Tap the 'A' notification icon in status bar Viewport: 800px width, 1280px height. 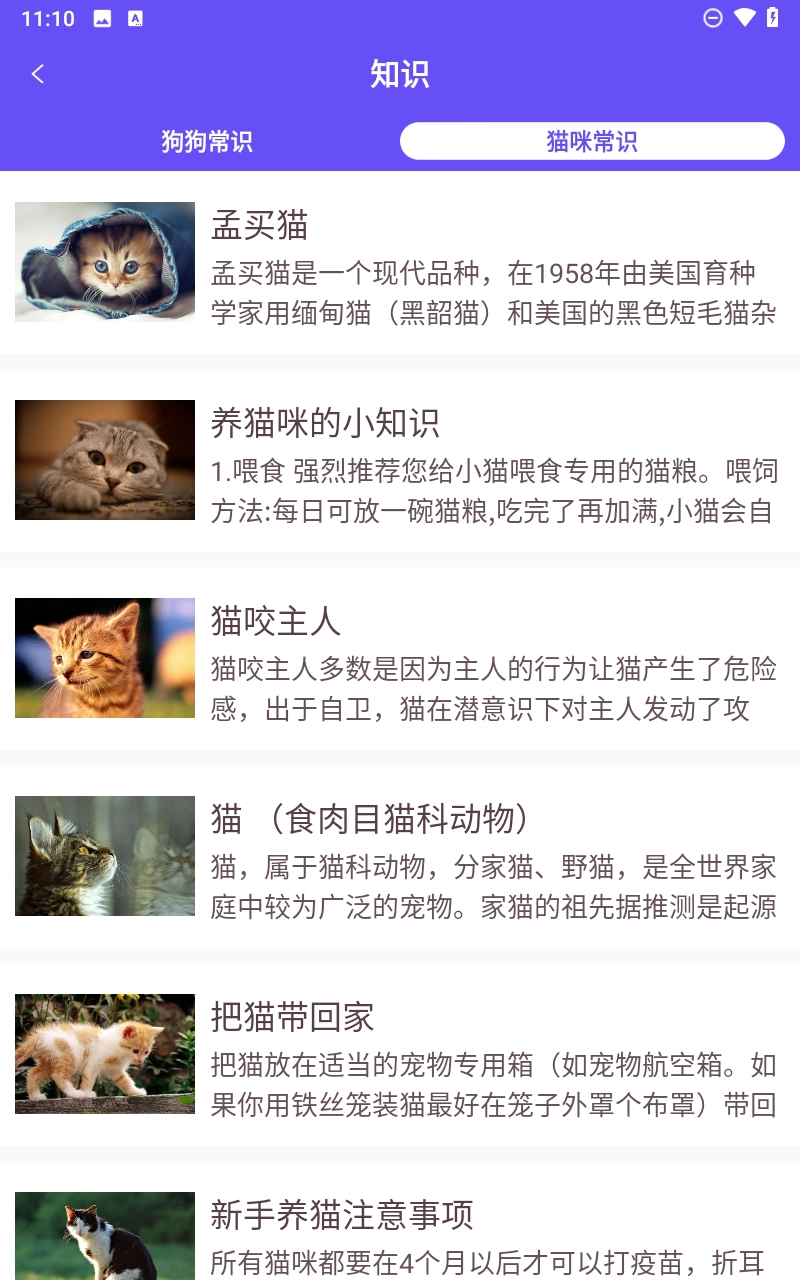click(135, 17)
